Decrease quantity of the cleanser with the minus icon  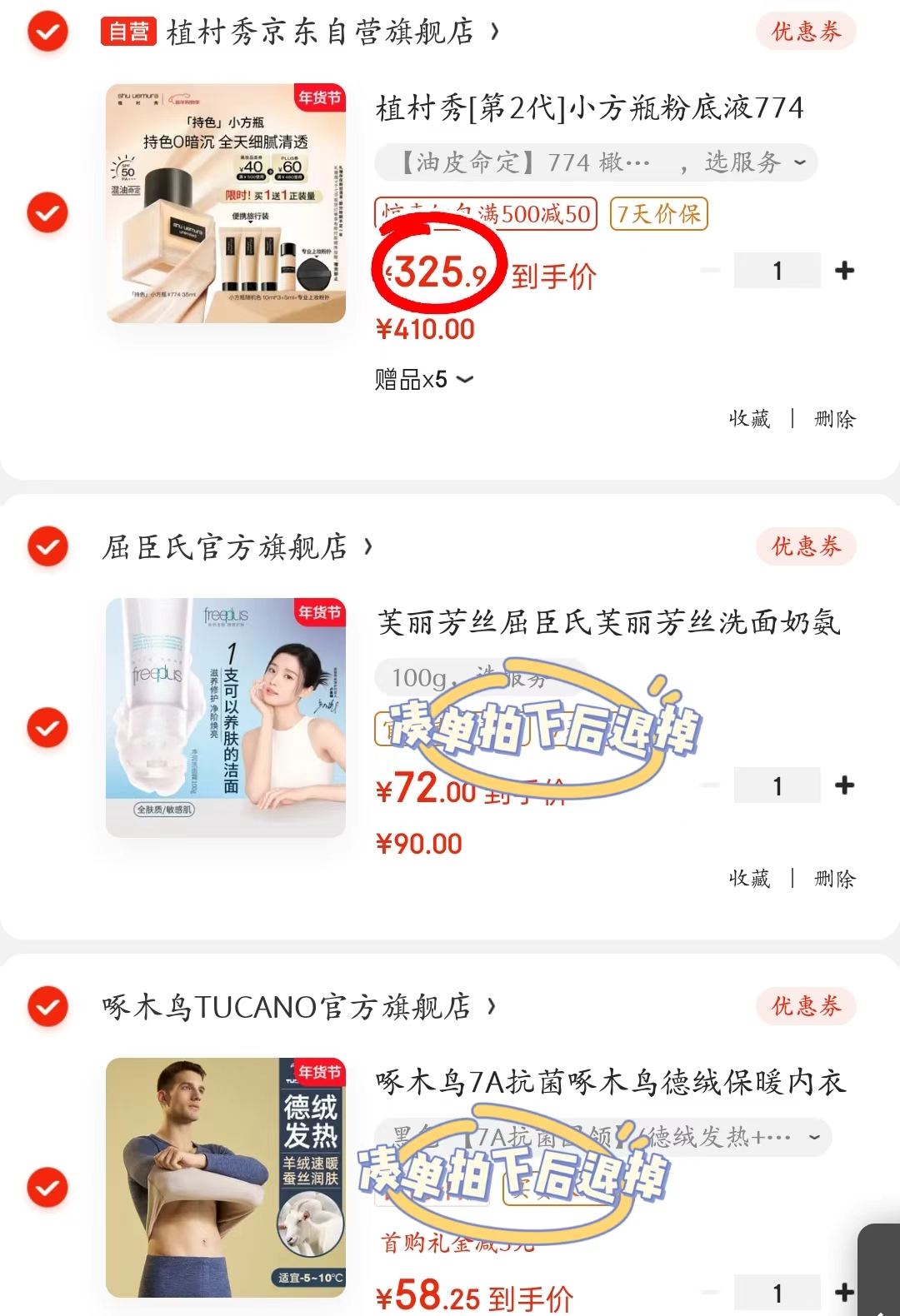(x=709, y=785)
